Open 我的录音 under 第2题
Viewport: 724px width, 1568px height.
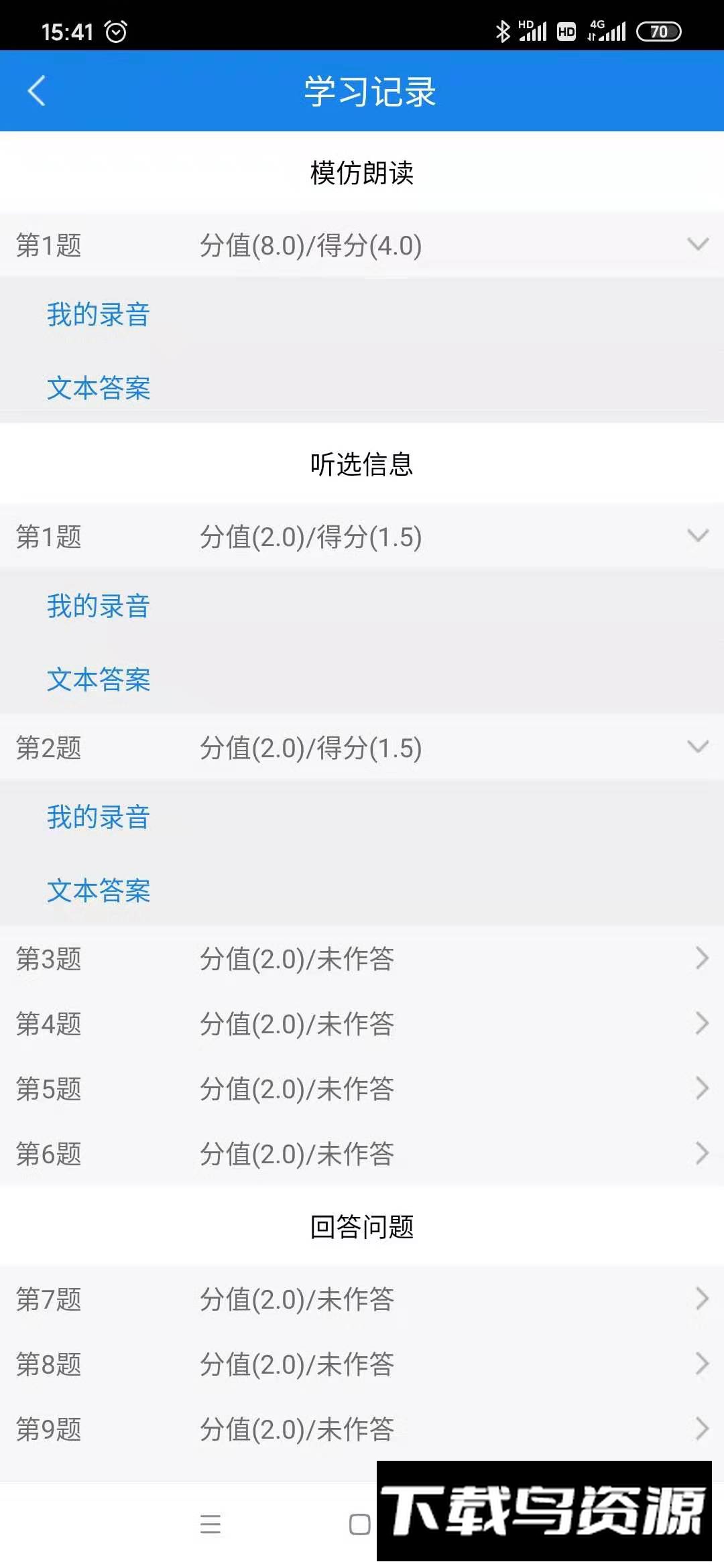(99, 818)
